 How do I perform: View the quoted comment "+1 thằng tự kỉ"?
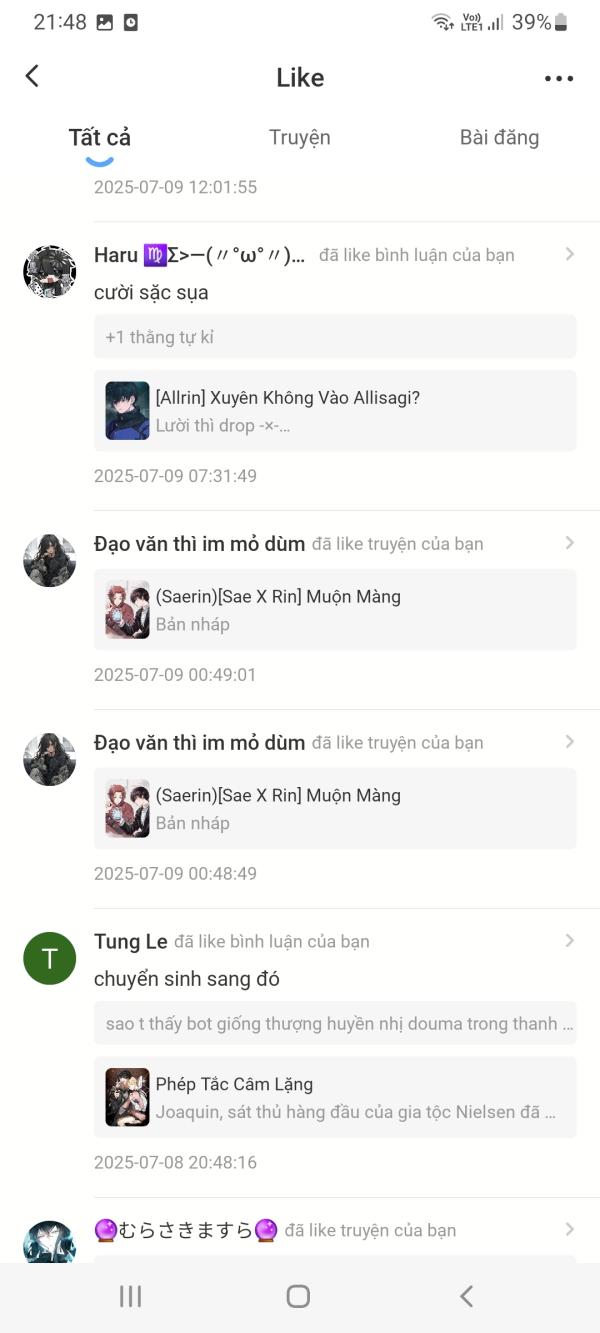coord(335,337)
